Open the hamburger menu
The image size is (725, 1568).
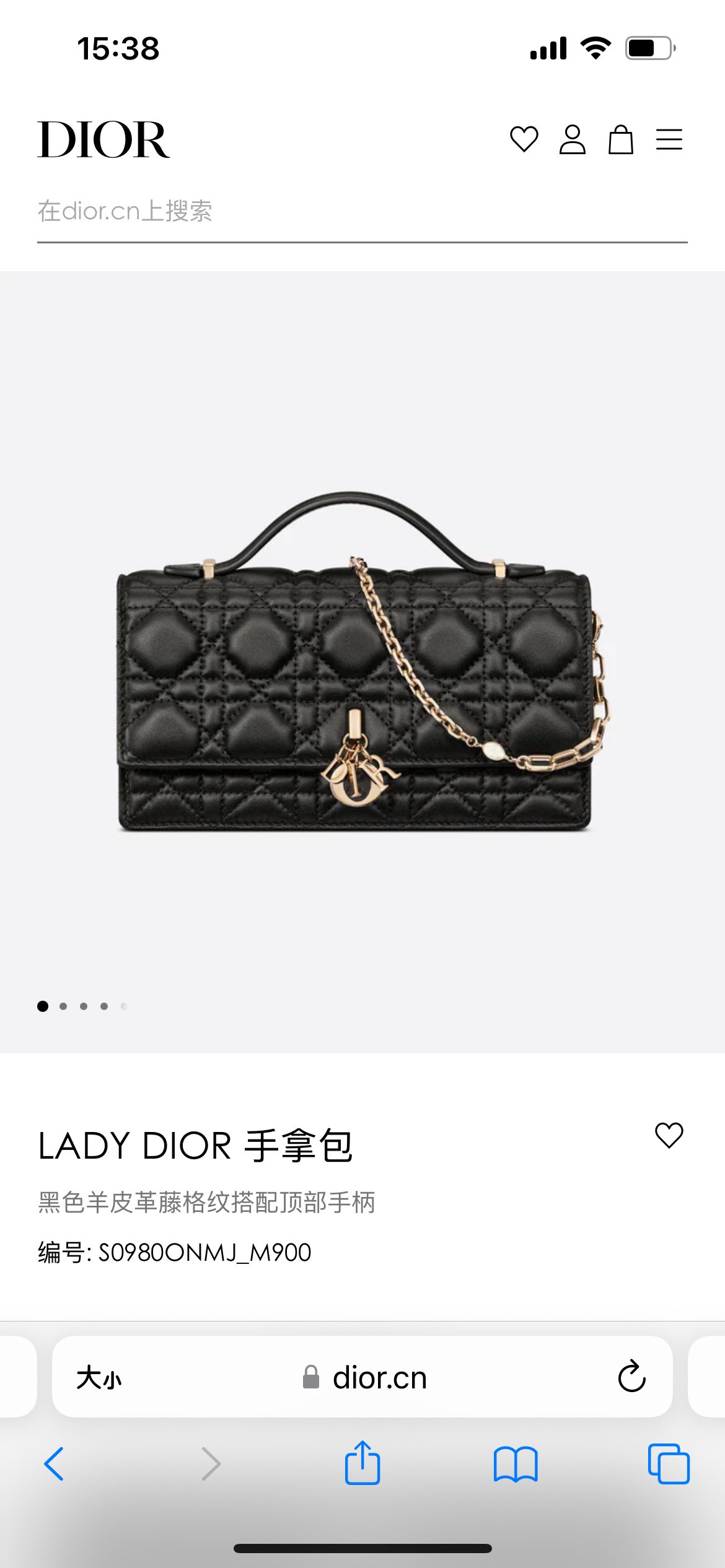pyautogui.click(x=669, y=139)
